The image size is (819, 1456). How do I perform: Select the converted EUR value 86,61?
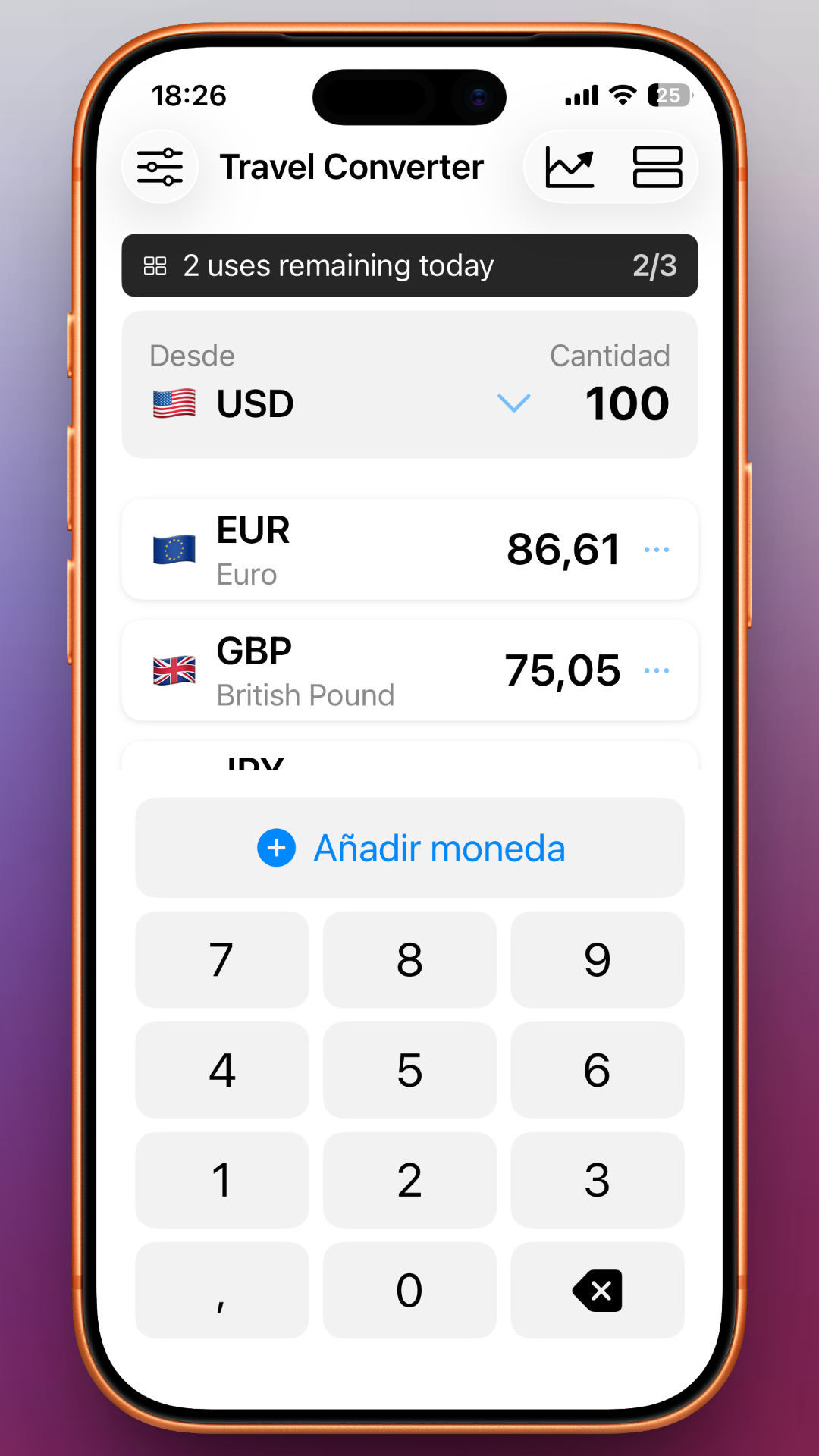562,549
